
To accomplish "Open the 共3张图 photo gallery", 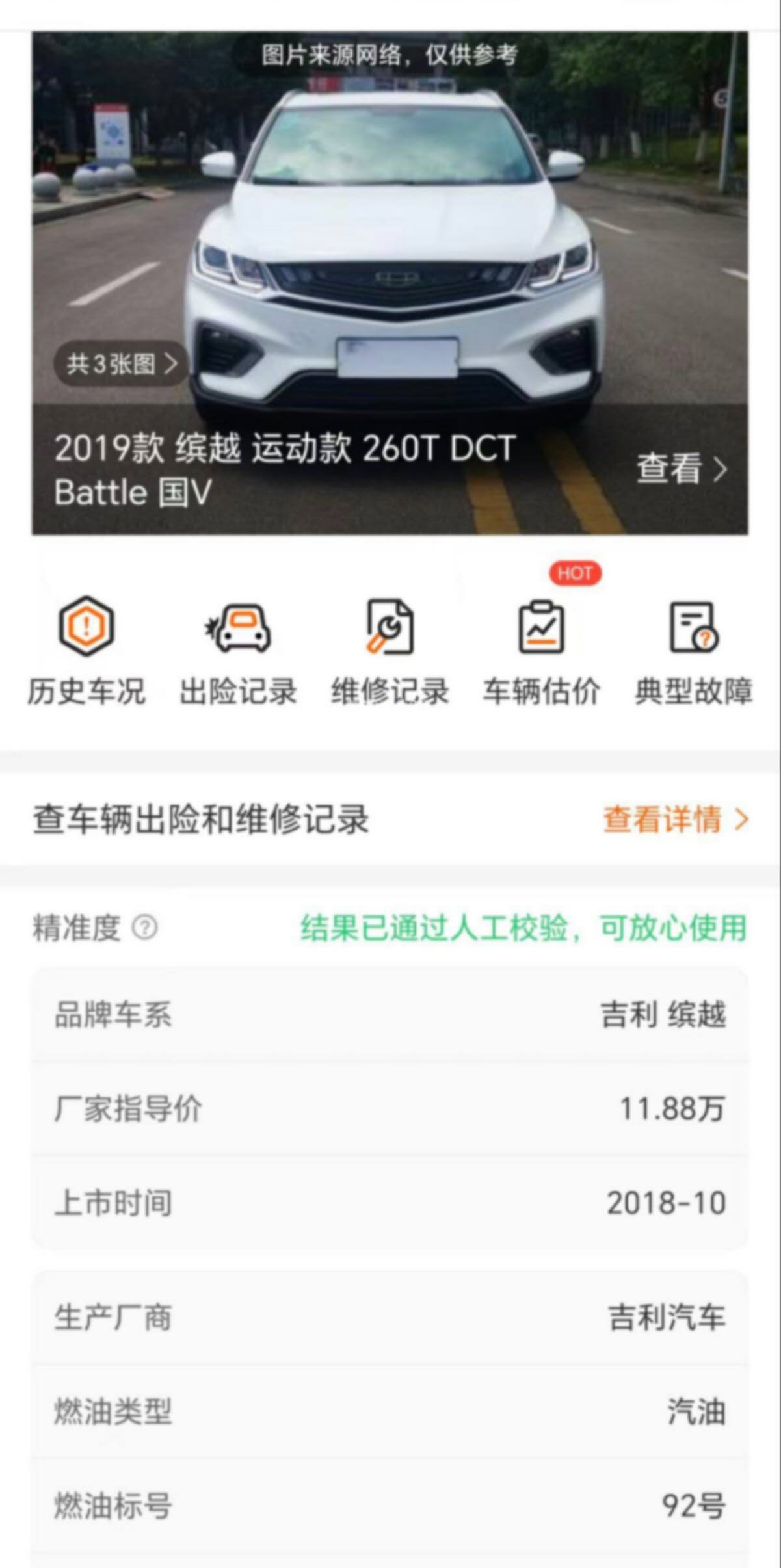I will click(121, 363).
